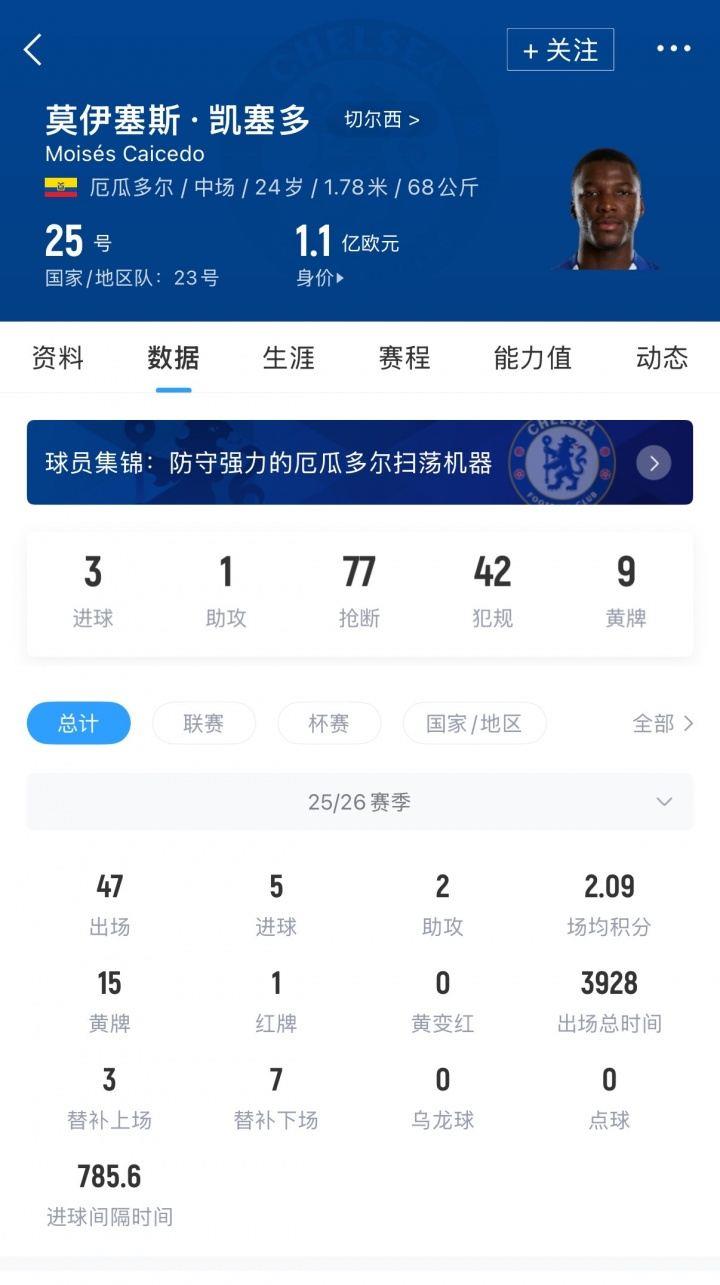Open the 全部 link
Viewport: 720px width, 1285px height.
pos(662,723)
